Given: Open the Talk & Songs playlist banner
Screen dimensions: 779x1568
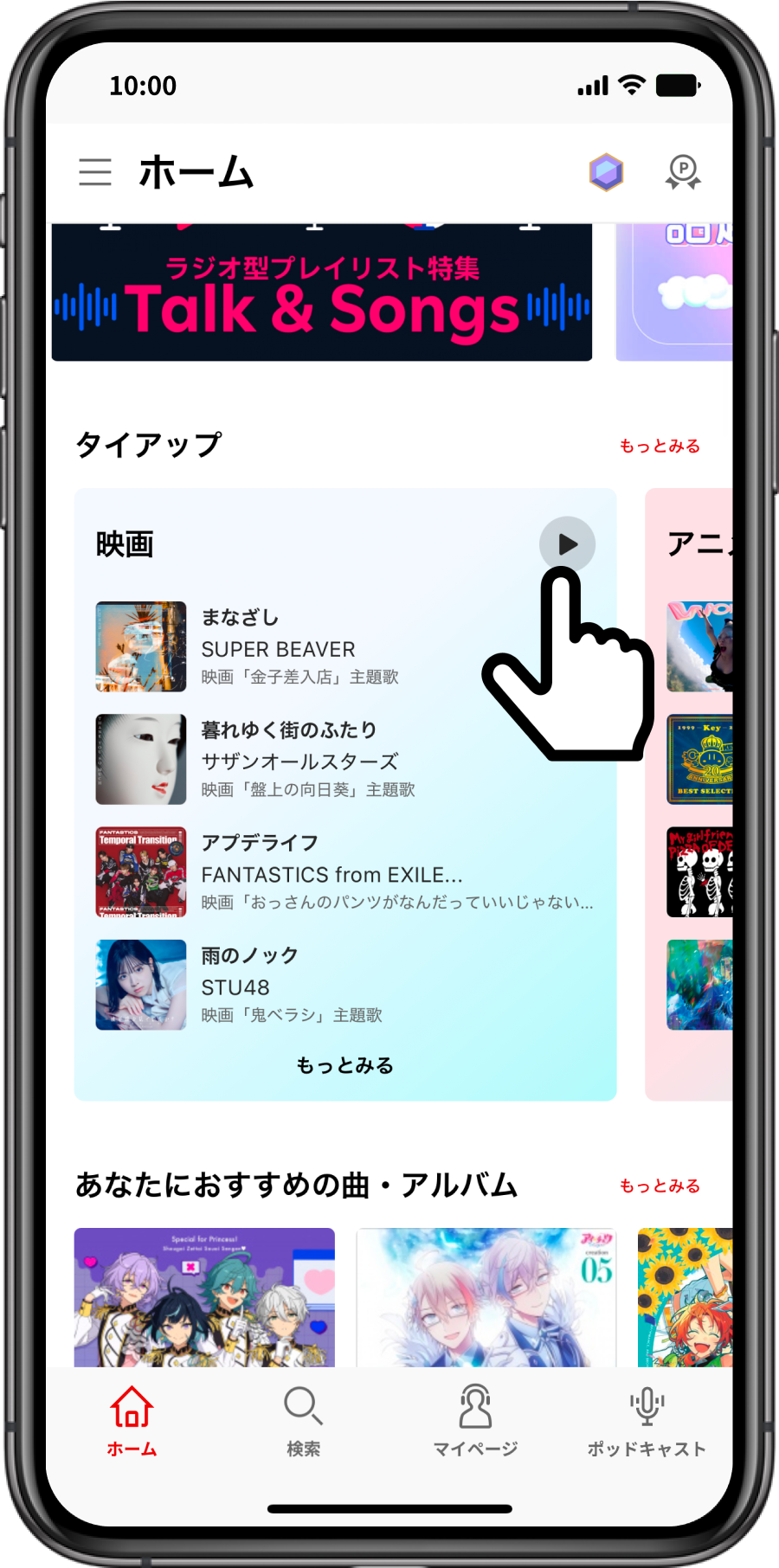Looking at the screenshot, I should (322, 294).
